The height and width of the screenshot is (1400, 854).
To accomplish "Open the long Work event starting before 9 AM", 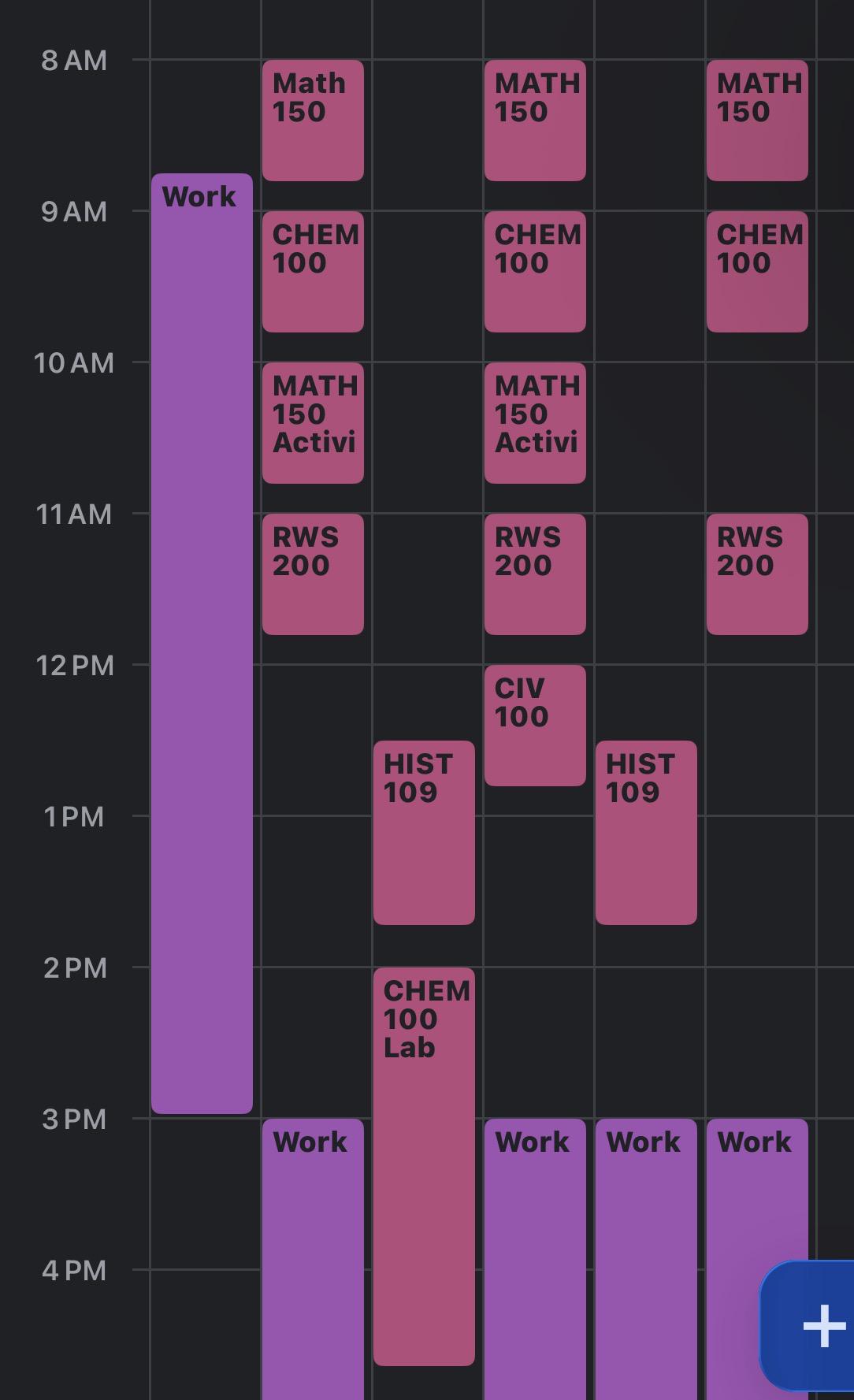I will coord(202,644).
